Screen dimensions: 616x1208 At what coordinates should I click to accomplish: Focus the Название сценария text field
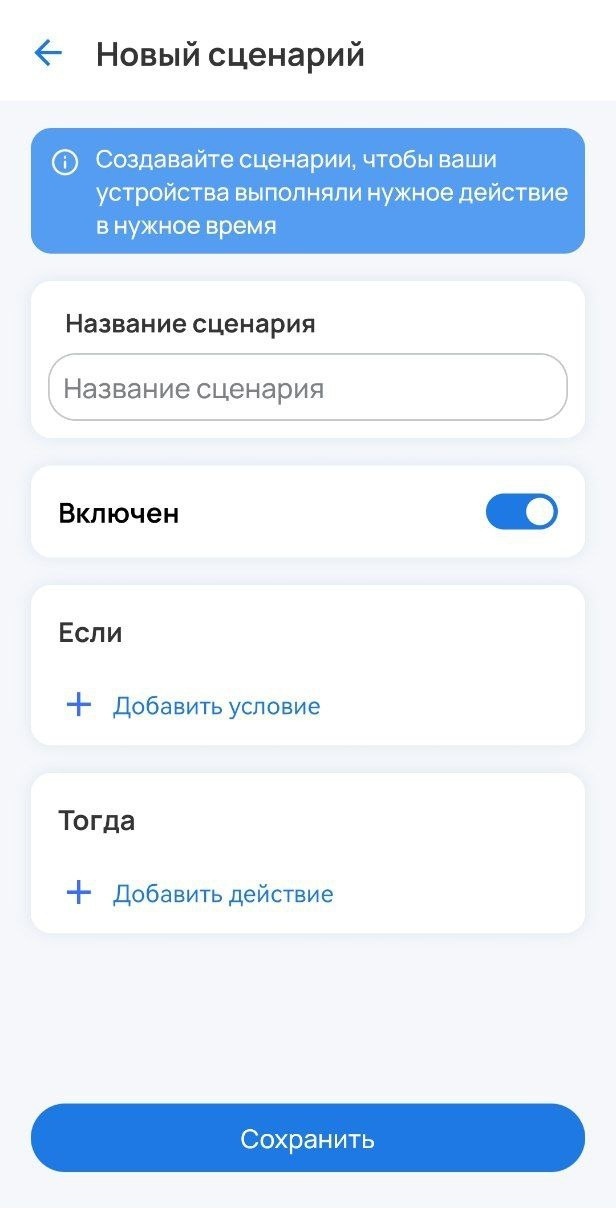(x=307, y=388)
